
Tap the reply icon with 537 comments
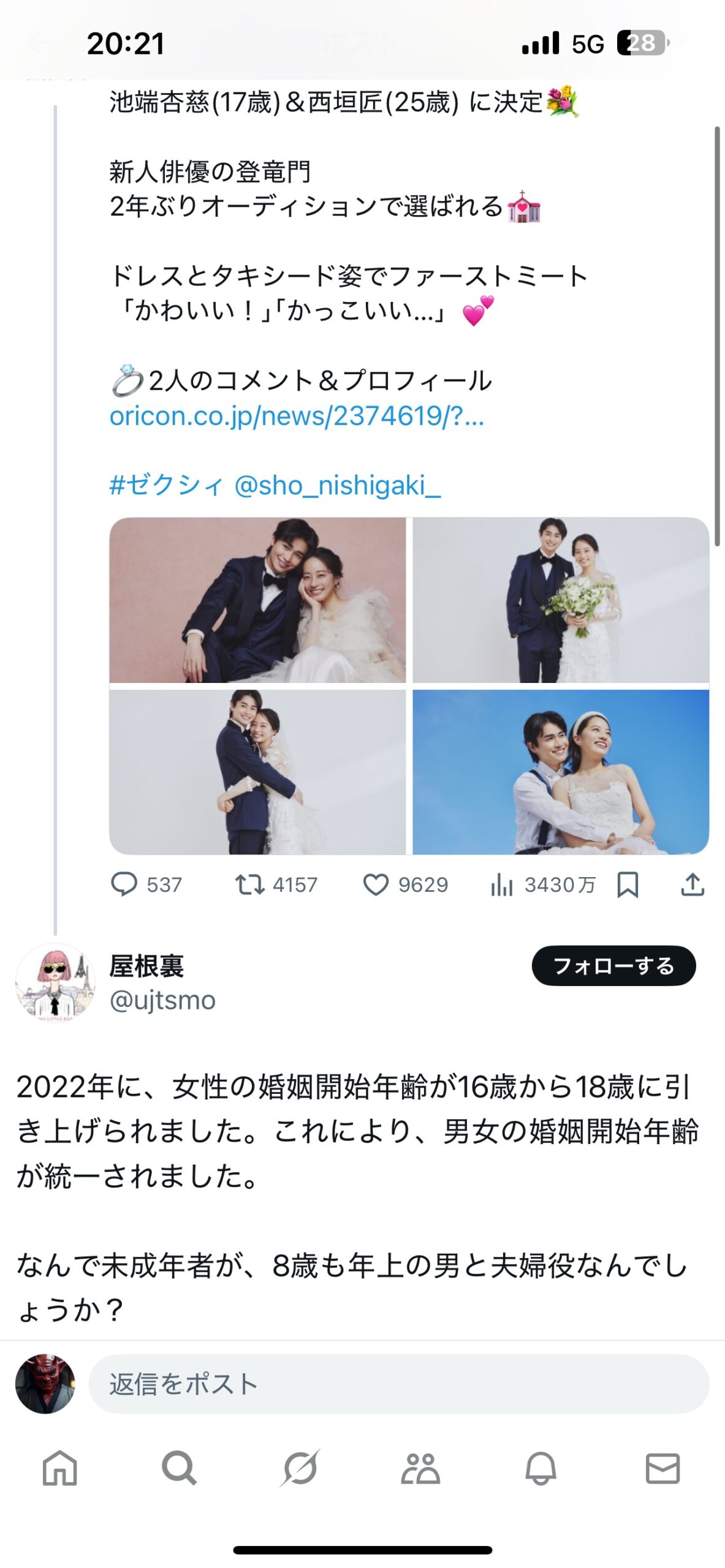pos(124,884)
